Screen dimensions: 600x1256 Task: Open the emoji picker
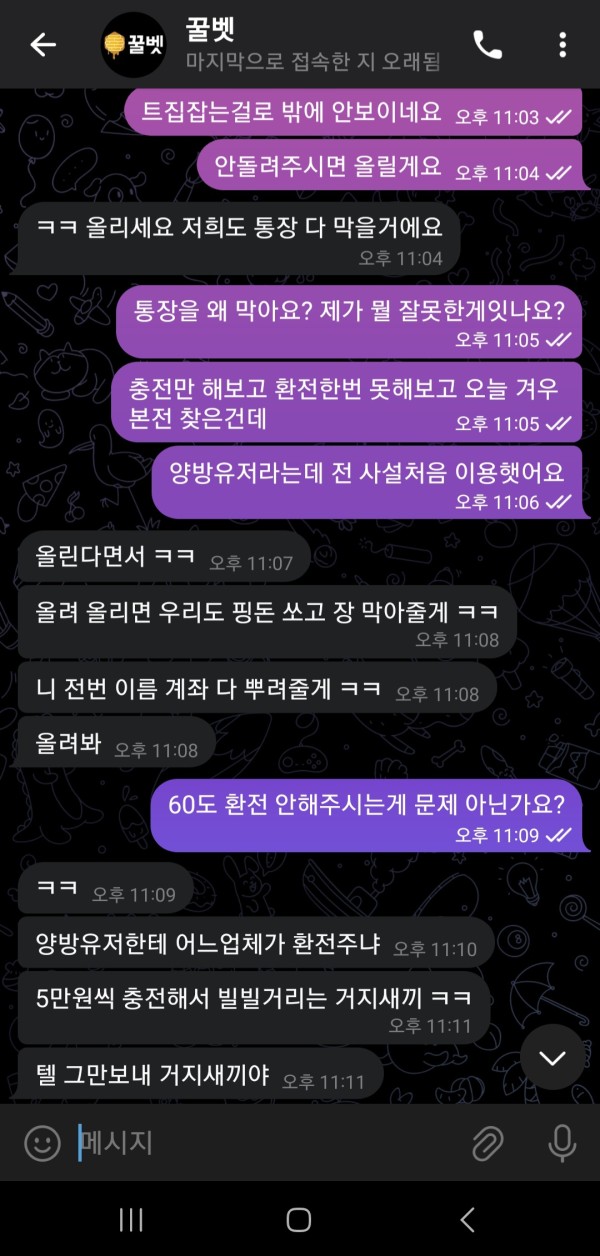(x=42, y=1143)
